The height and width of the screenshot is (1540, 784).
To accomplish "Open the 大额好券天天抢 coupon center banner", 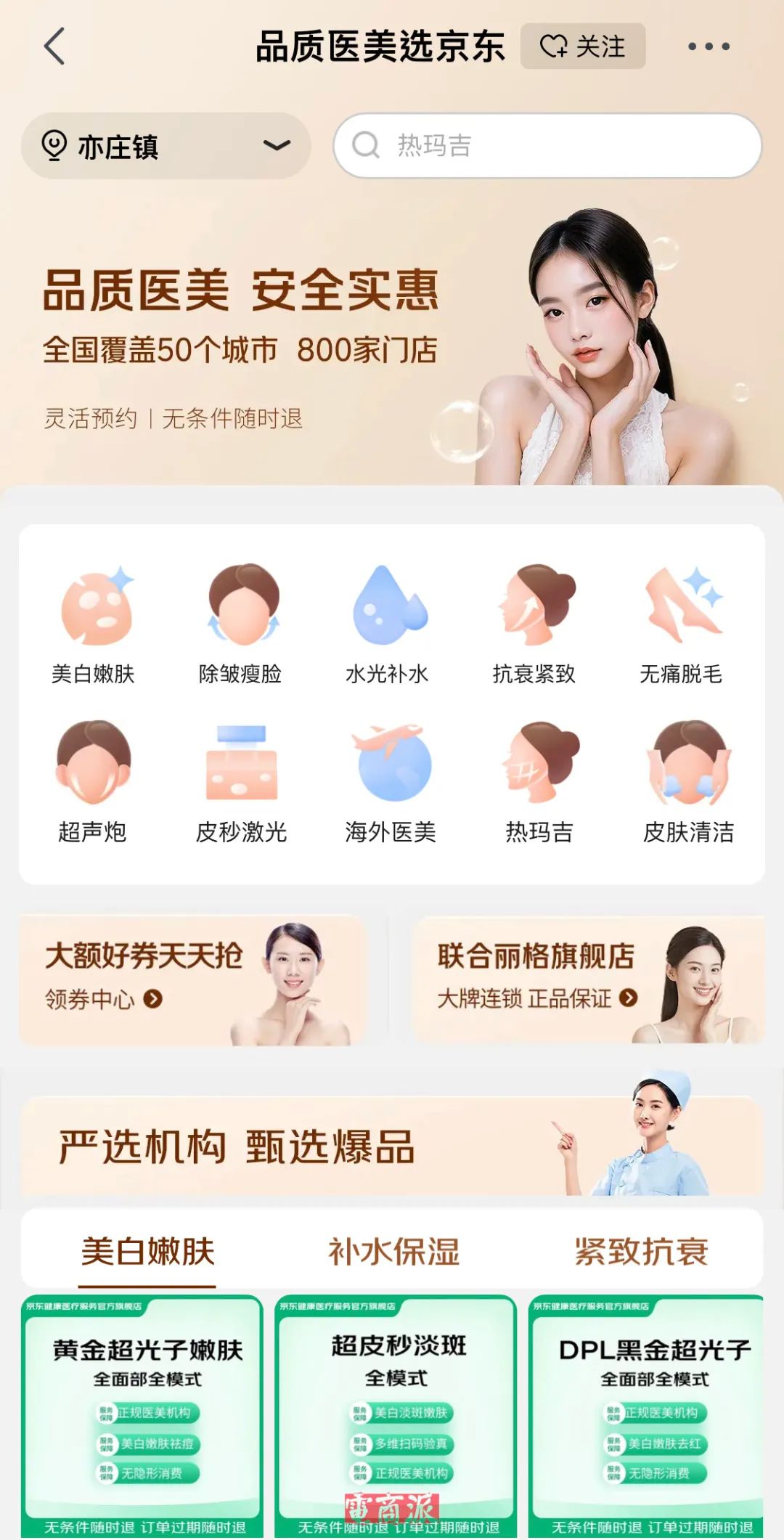I will [193, 979].
